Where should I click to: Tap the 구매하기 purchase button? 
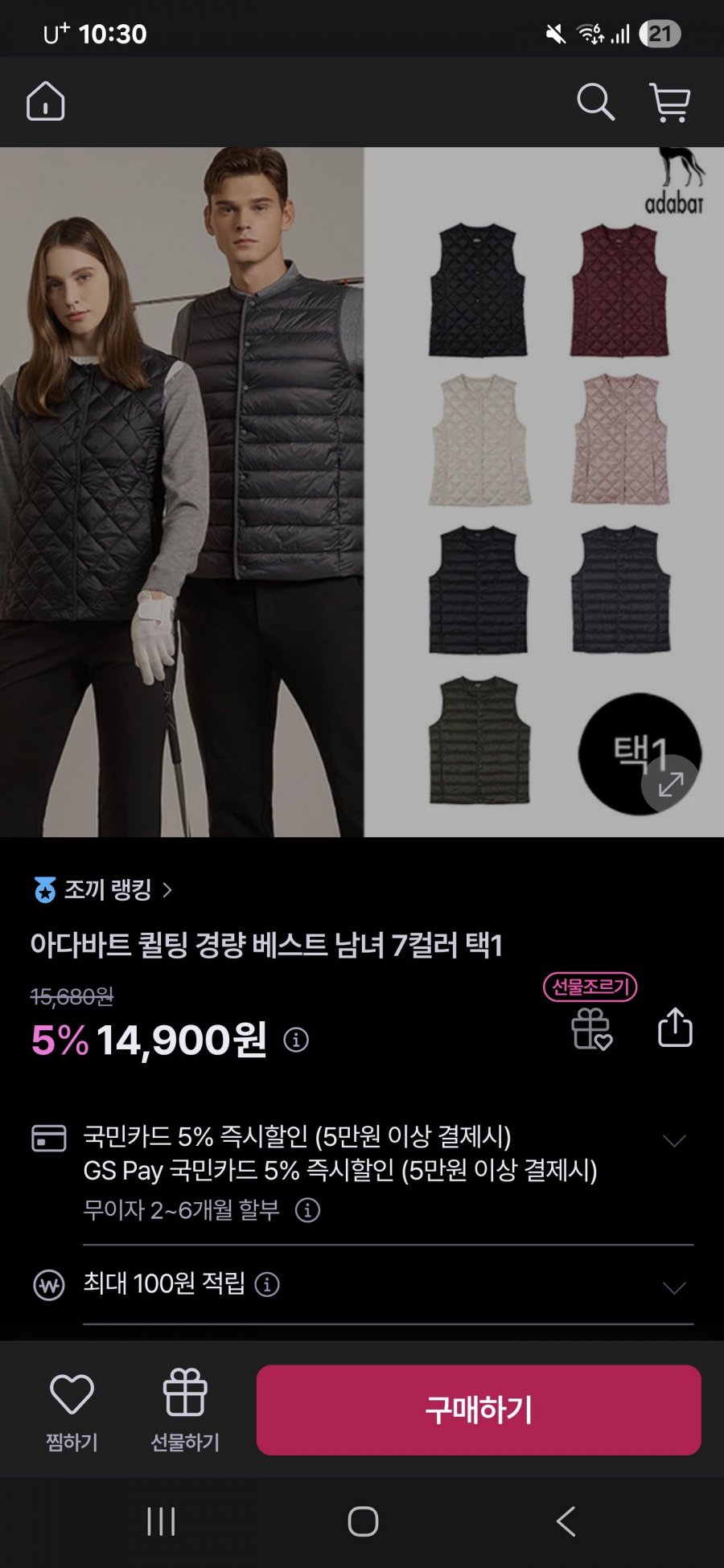click(479, 1410)
